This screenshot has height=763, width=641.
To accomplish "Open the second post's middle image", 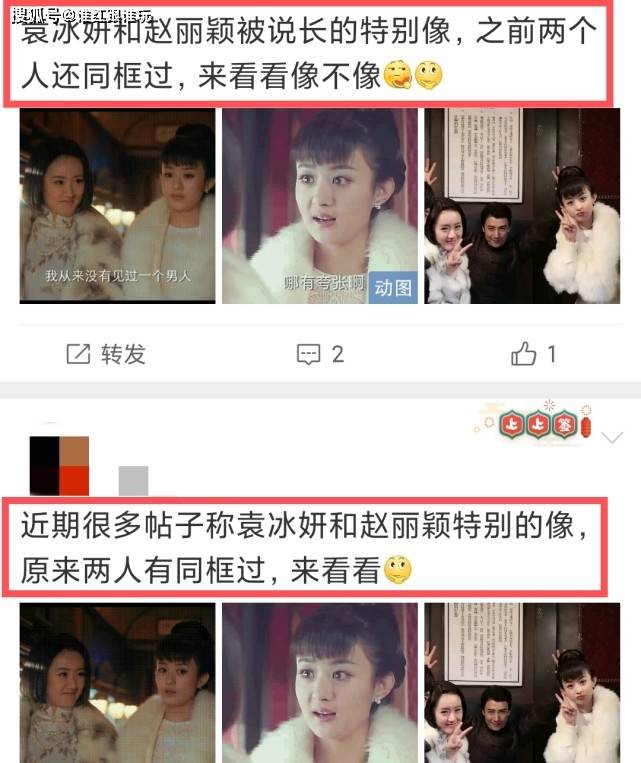I will (x=320, y=682).
